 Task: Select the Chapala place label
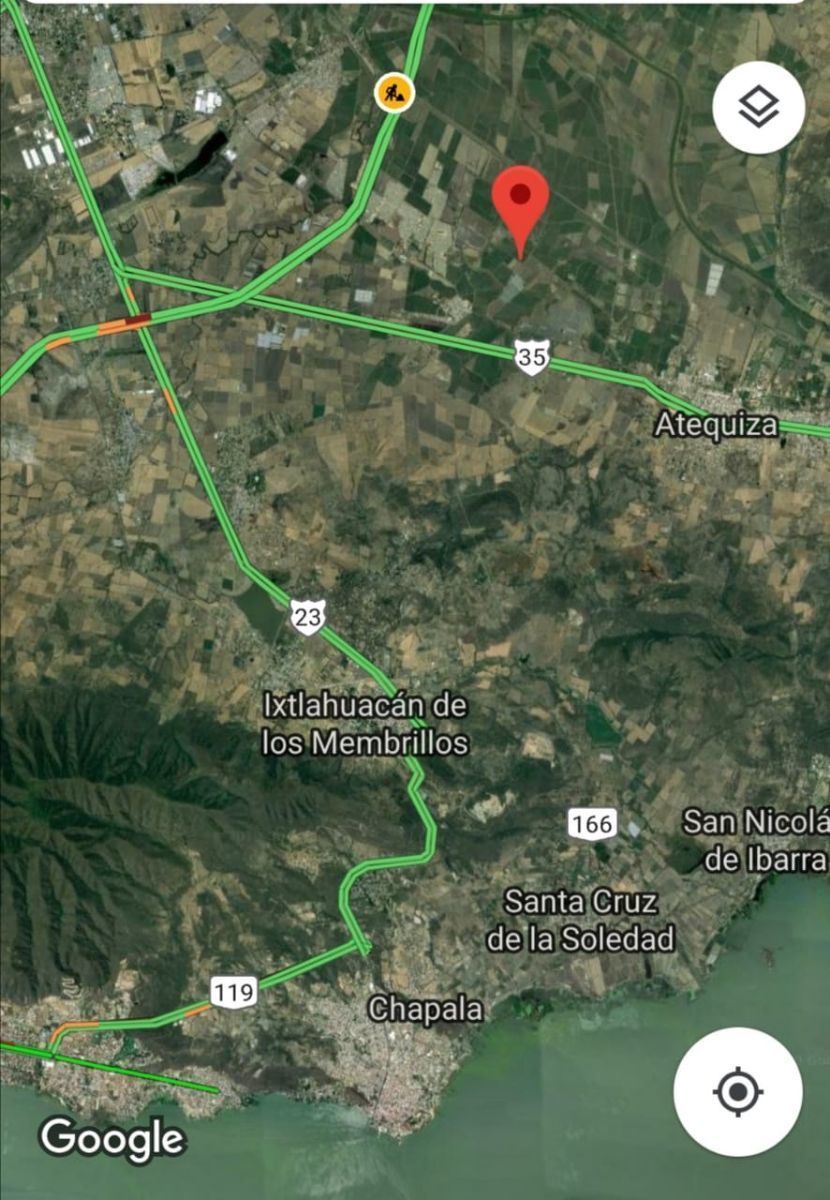(x=425, y=1009)
